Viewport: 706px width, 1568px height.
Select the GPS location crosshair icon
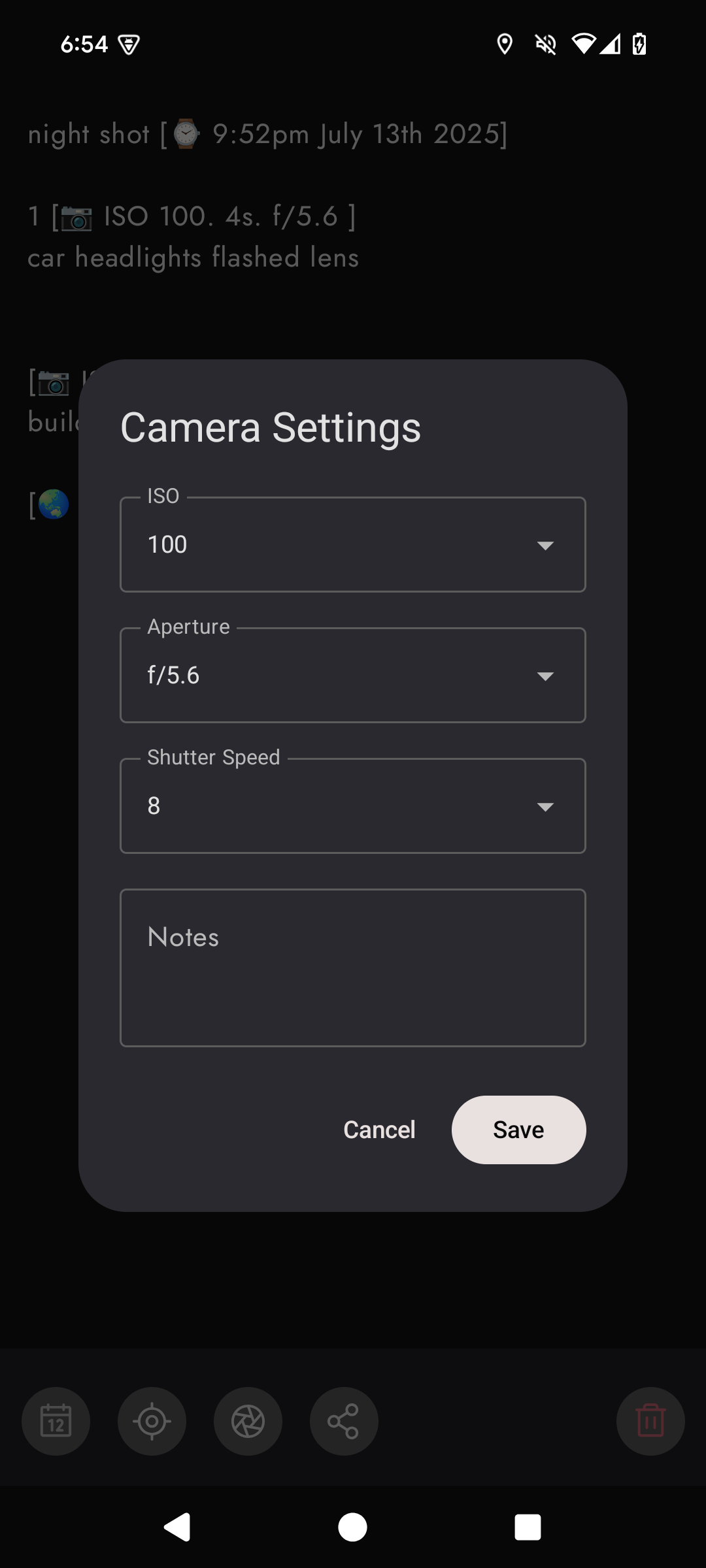[x=152, y=1422]
